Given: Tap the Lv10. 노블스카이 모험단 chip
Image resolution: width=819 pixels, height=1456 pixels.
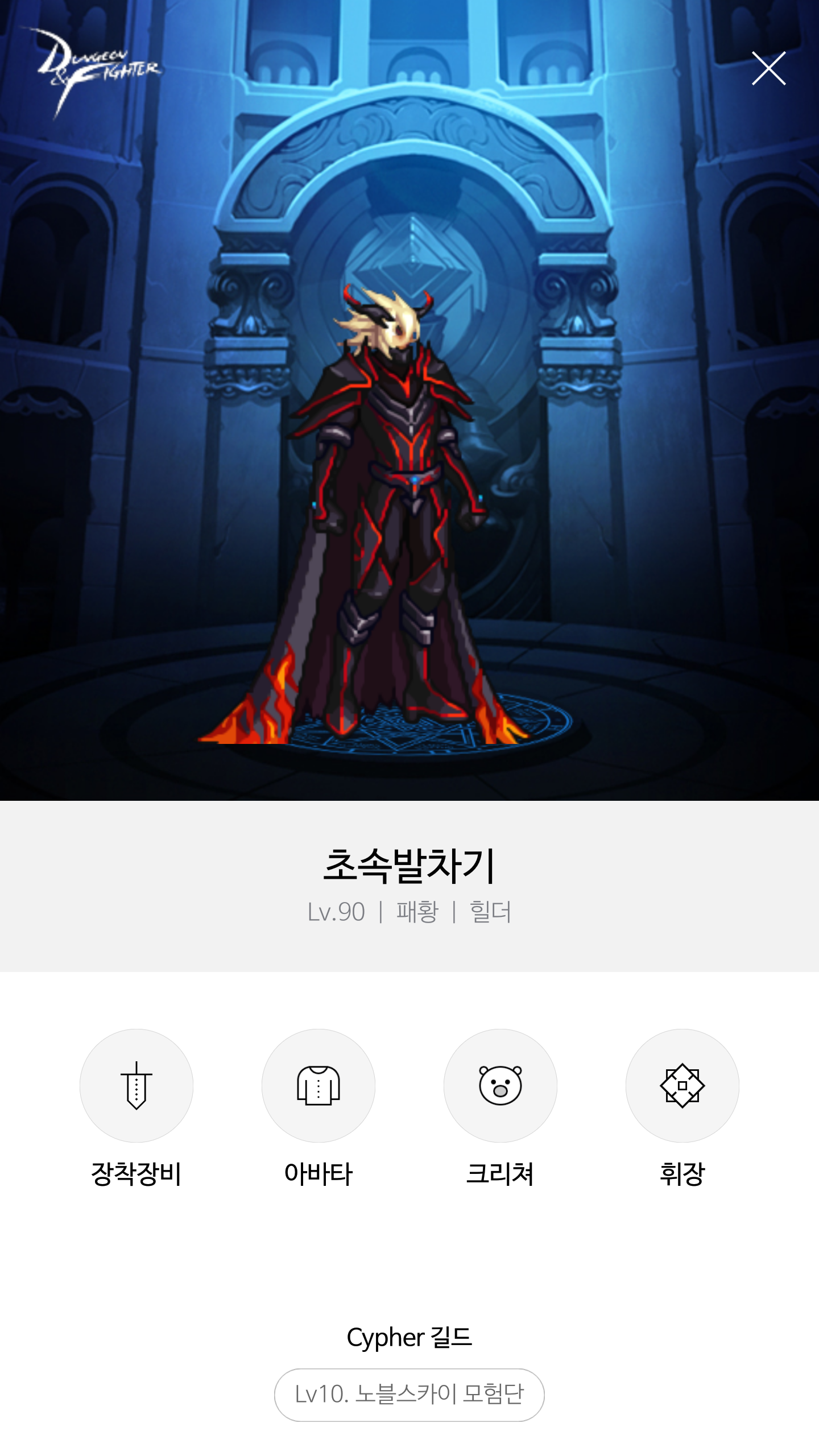Looking at the screenshot, I should [x=409, y=1395].
